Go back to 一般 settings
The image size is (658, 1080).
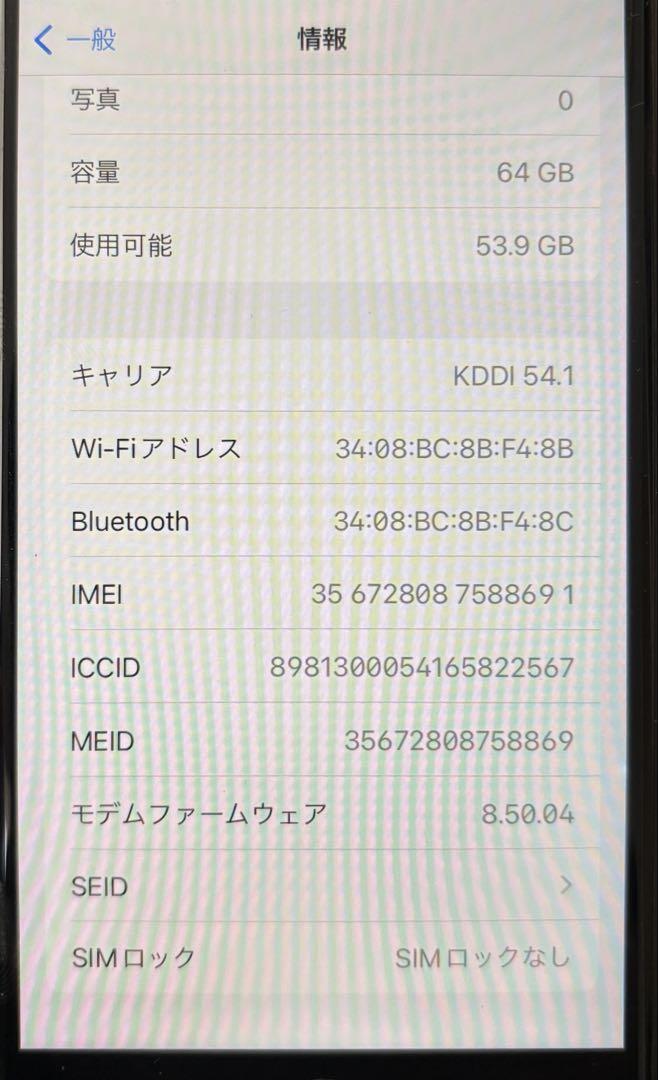(75, 39)
